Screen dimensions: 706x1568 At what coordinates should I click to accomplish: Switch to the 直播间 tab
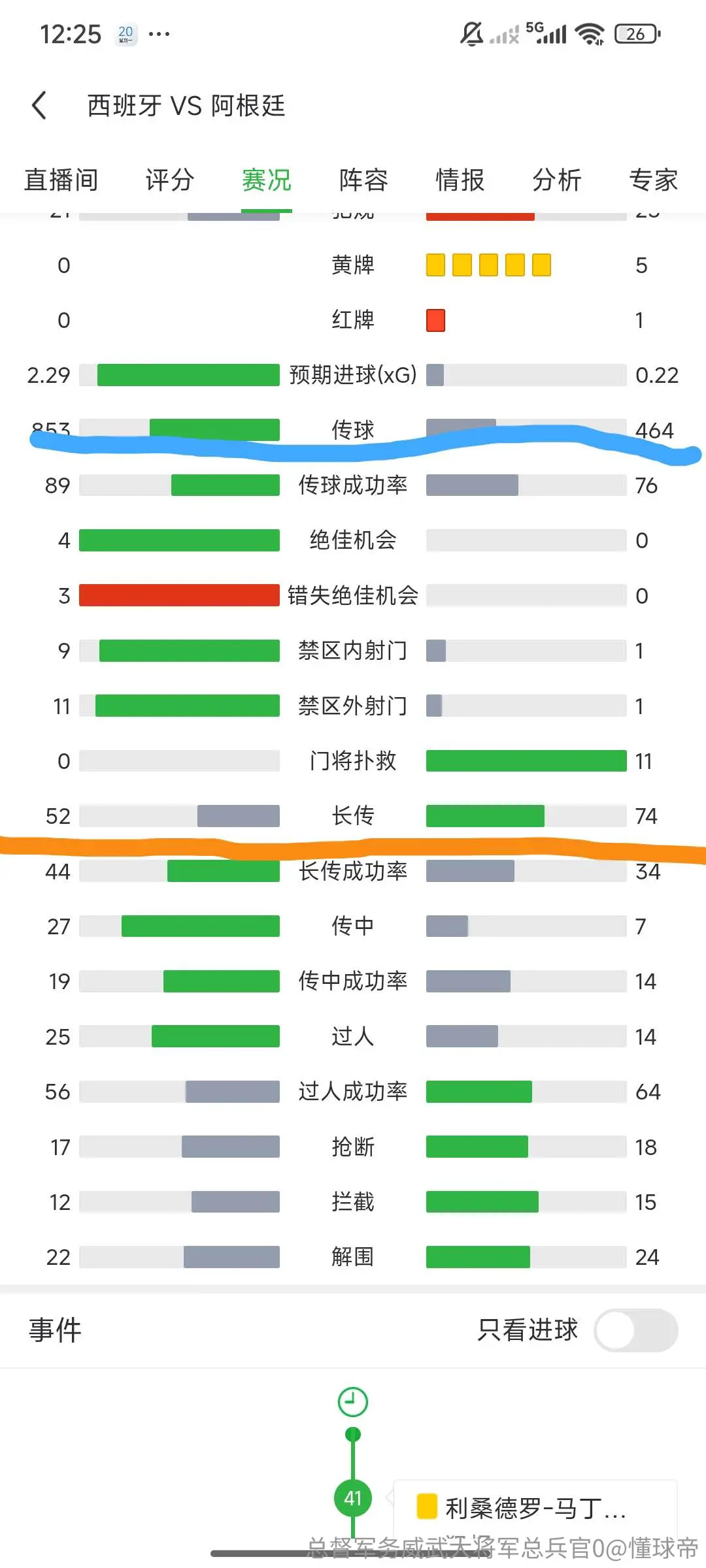pyautogui.click(x=61, y=180)
